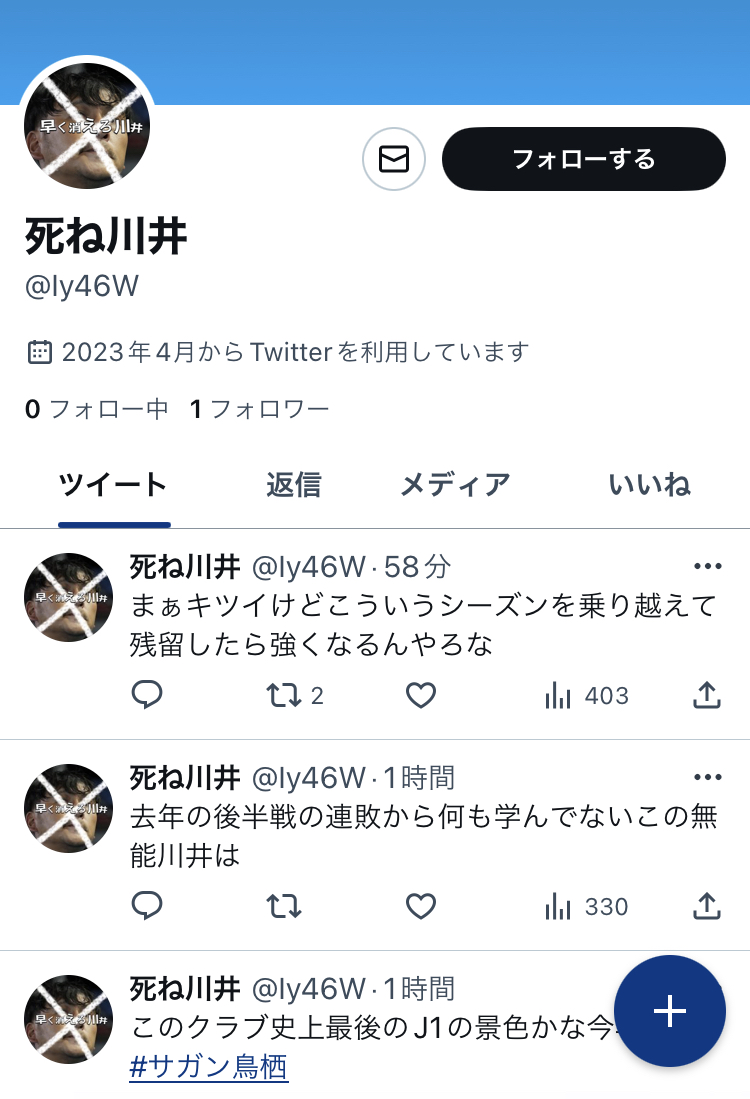
Task: Switch to the いいね tab
Action: (x=649, y=485)
